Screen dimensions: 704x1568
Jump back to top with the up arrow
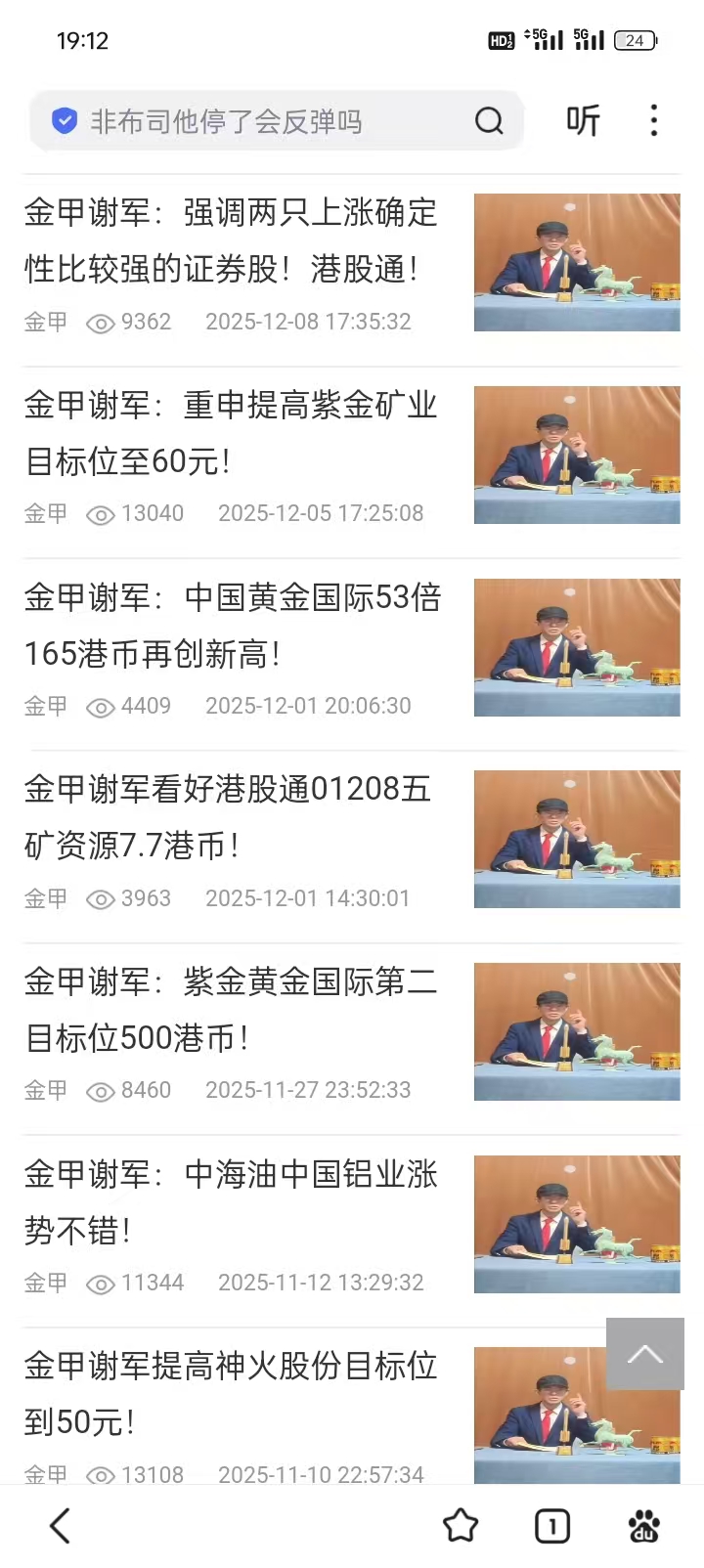pyautogui.click(x=644, y=1354)
